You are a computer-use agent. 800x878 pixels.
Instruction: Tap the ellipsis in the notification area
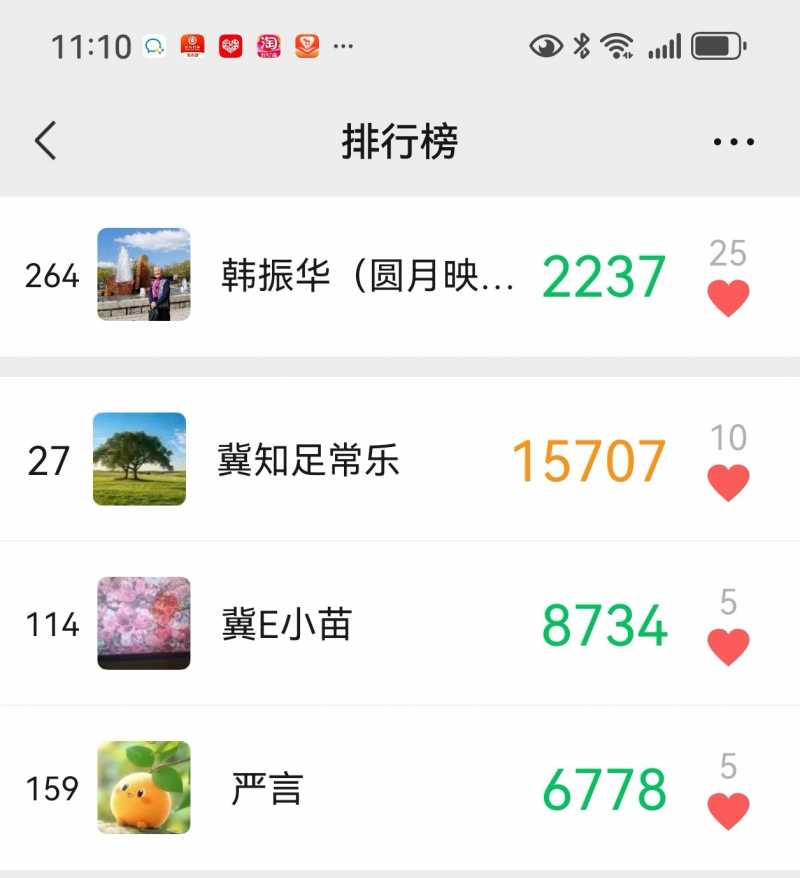tap(343, 45)
